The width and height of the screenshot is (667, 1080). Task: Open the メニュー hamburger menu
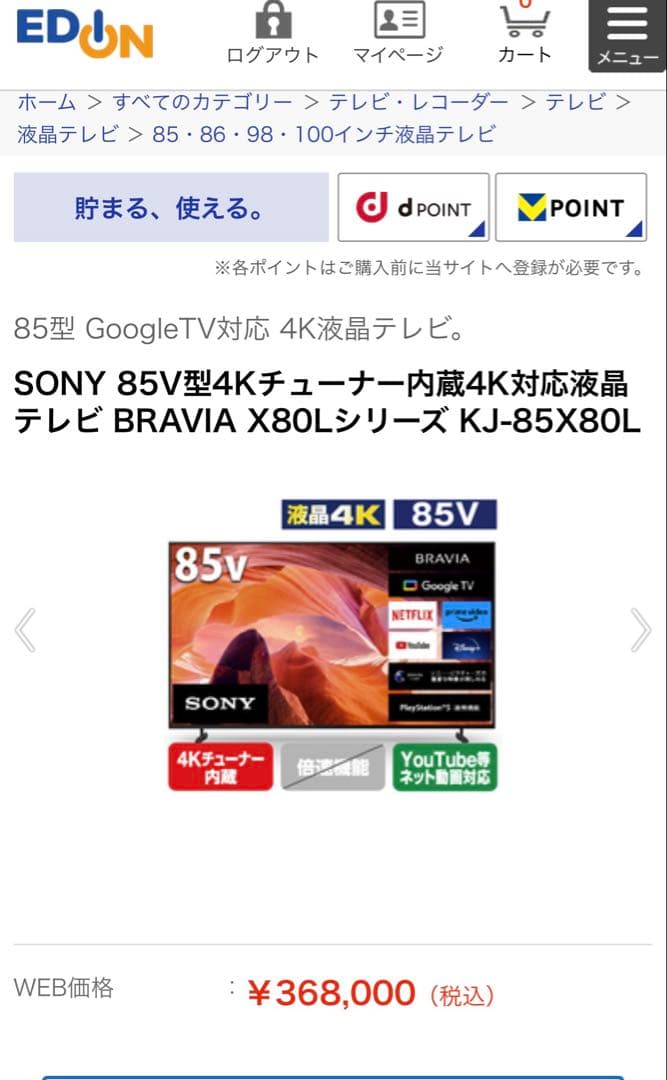click(627, 34)
